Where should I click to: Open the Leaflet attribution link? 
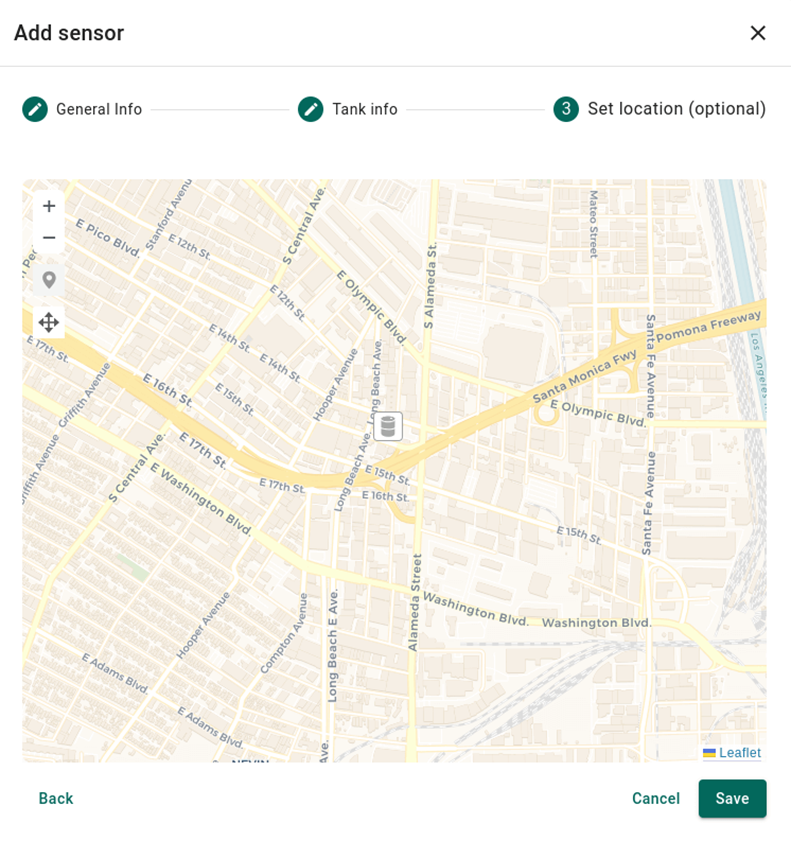pyautogui.click(x=738, y=752)
